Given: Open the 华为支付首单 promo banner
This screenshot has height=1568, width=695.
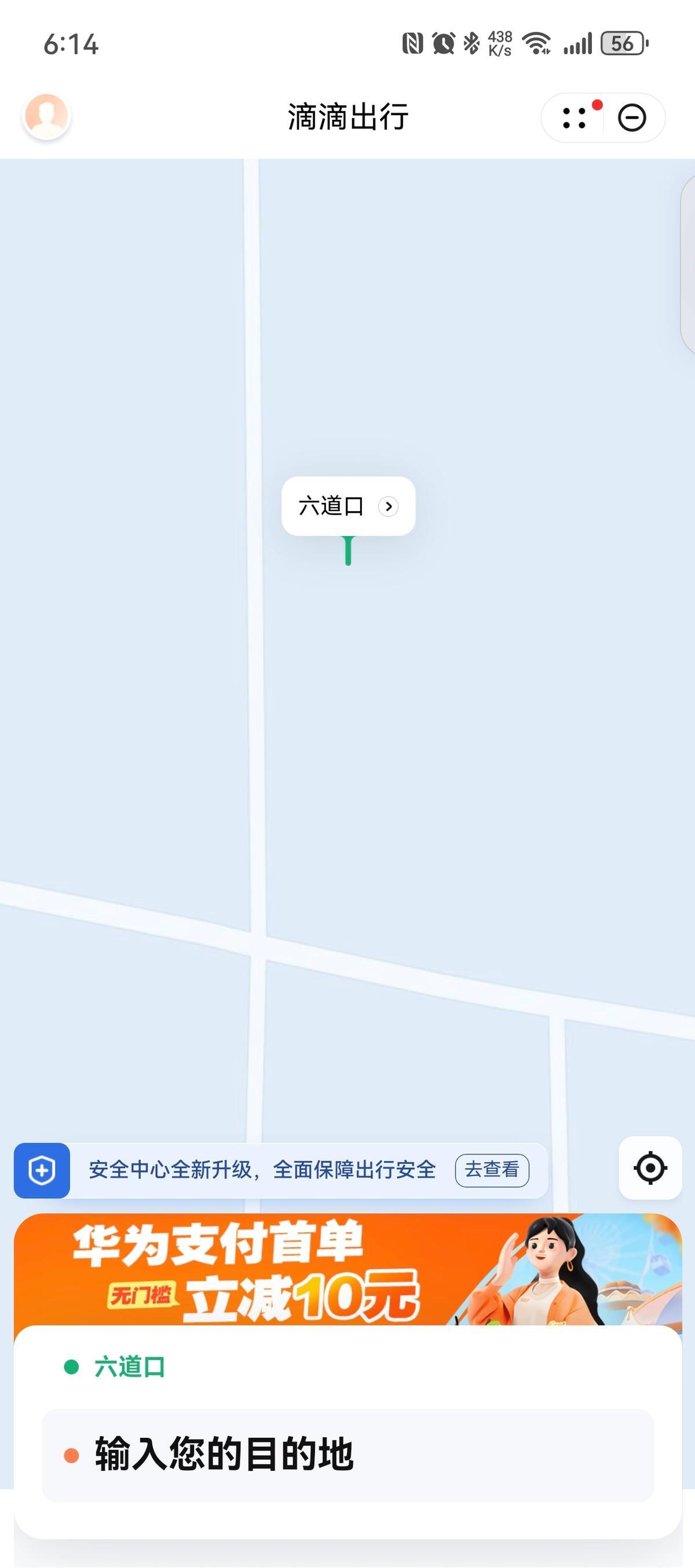Looking at the screenshot, I should coord(348,1270).
